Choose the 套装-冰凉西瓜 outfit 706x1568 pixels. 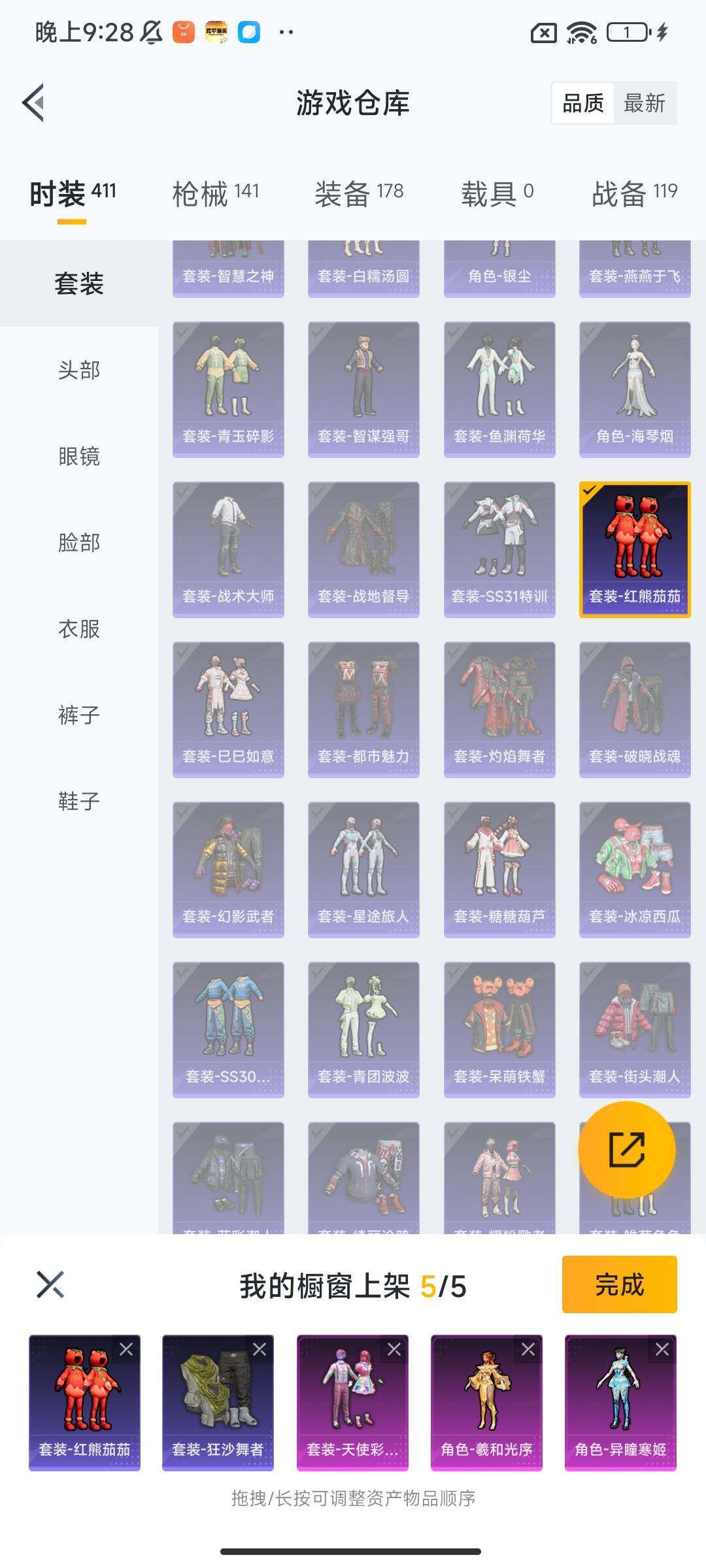click(635, 869)
